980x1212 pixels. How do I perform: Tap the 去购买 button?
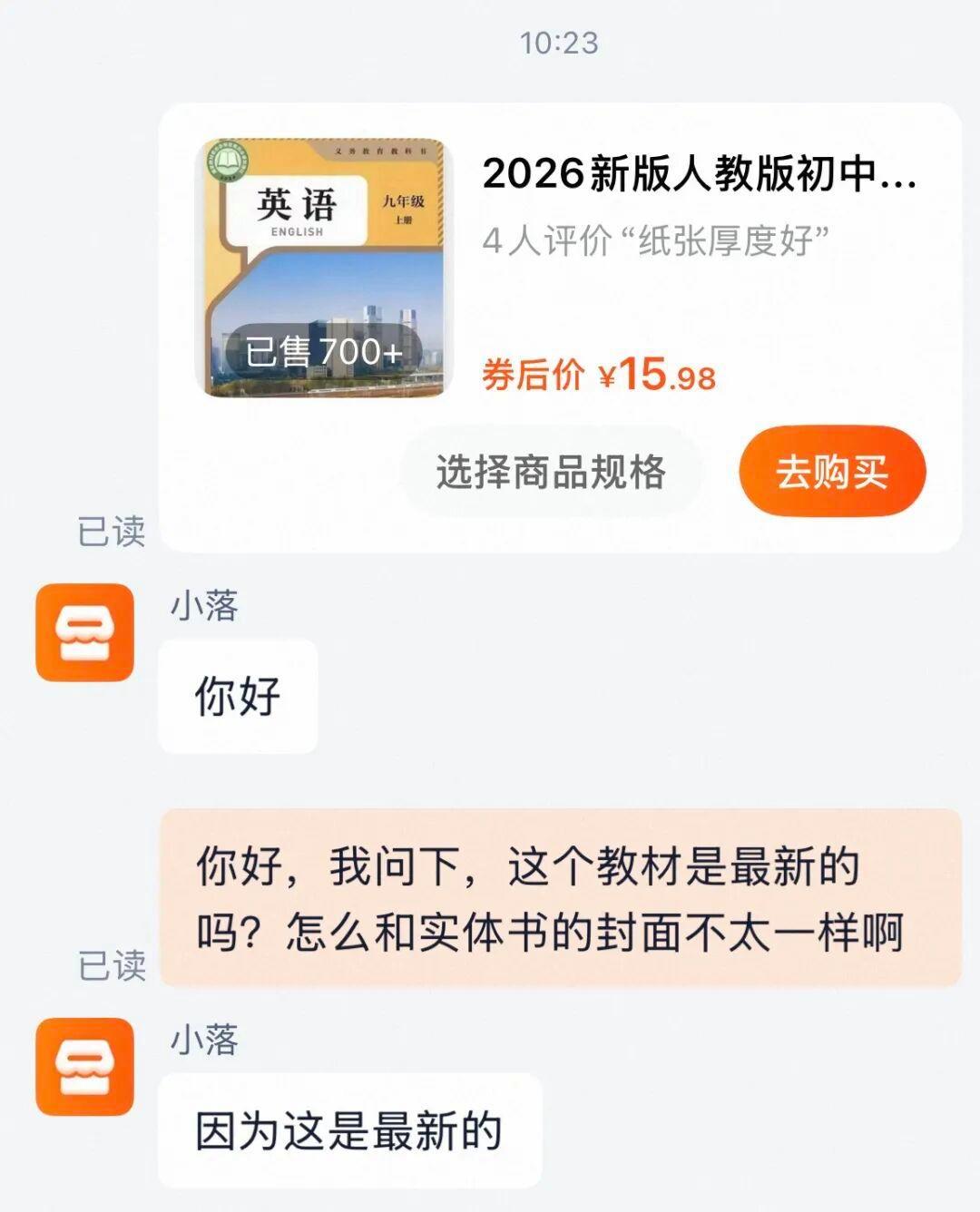pyautogui.click(x=832, y=472)
